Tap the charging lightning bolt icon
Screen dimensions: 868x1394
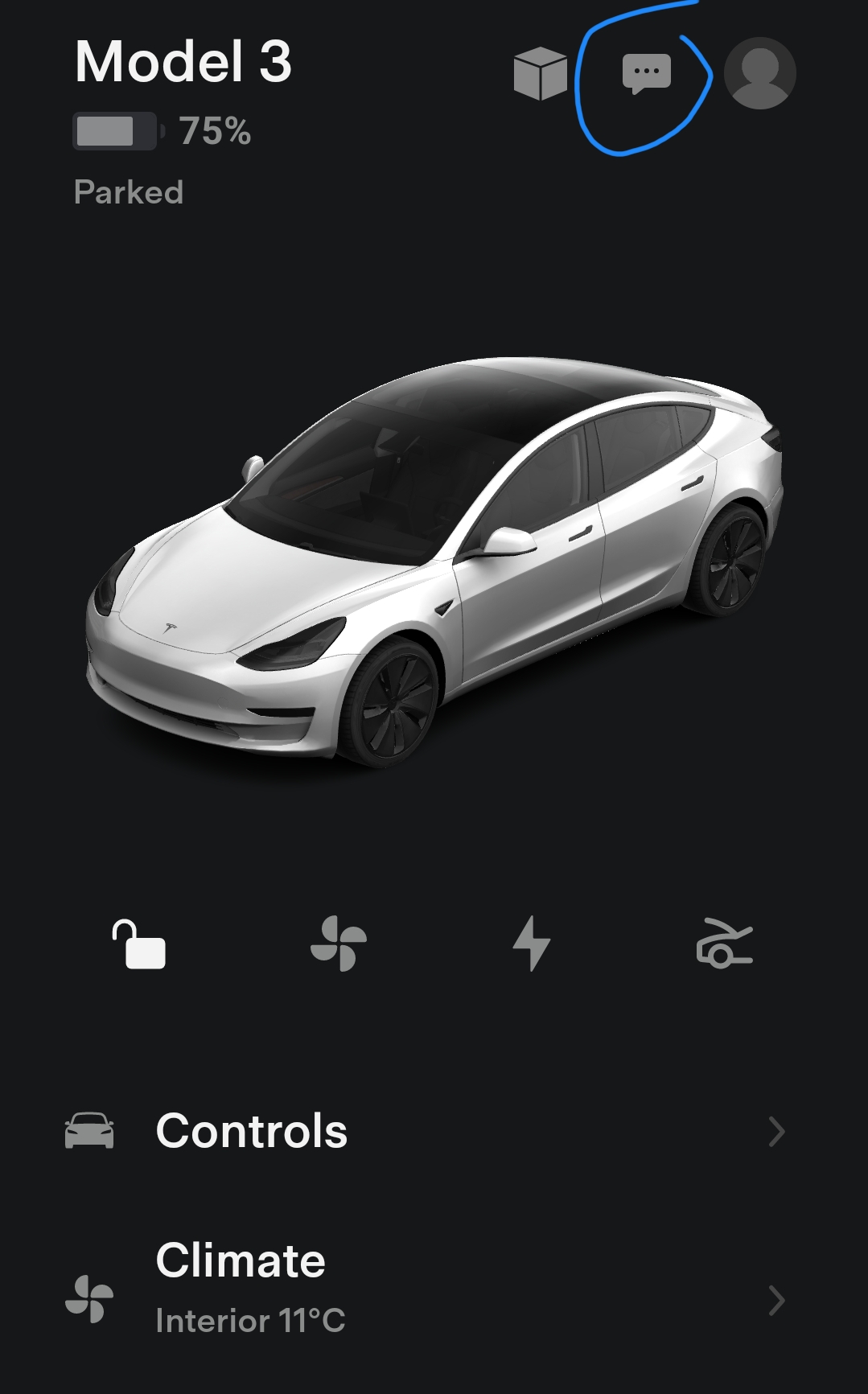532,943
